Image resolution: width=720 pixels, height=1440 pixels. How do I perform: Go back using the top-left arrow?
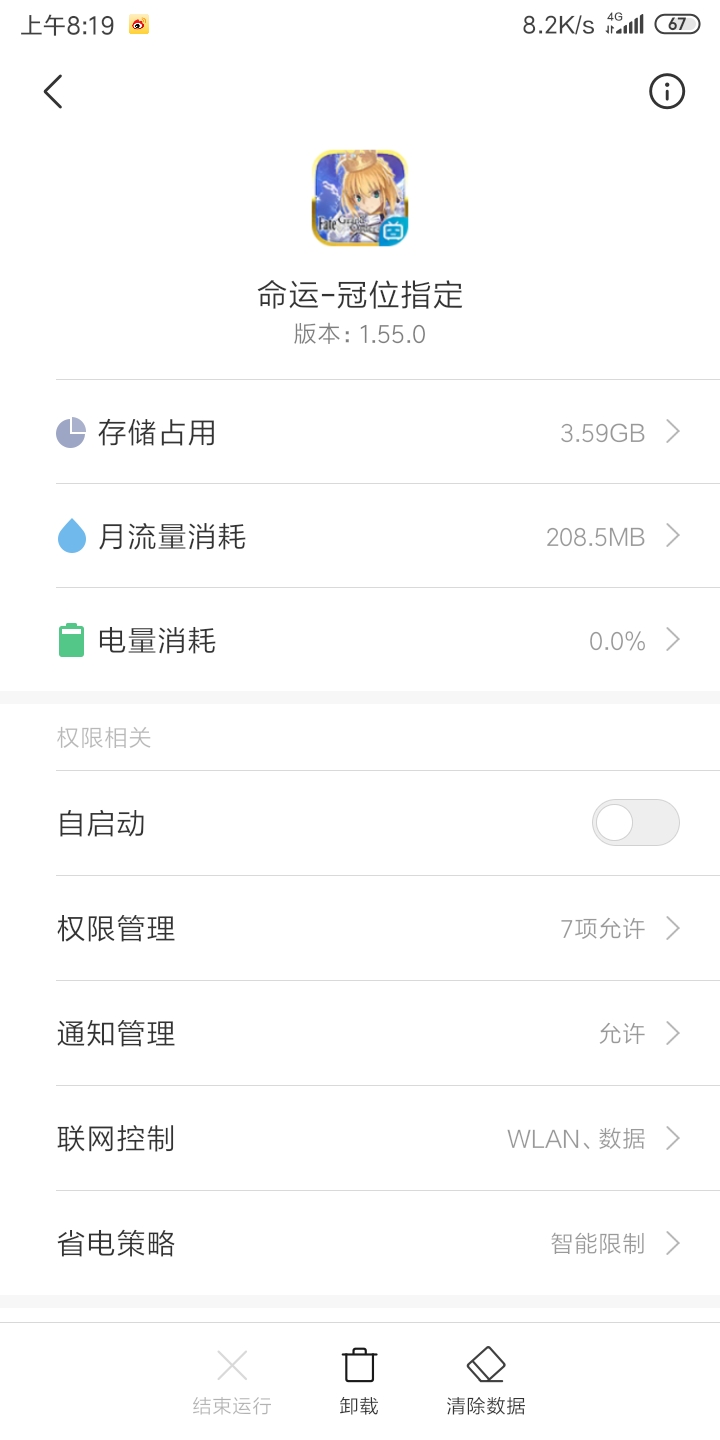click(53, 92)
